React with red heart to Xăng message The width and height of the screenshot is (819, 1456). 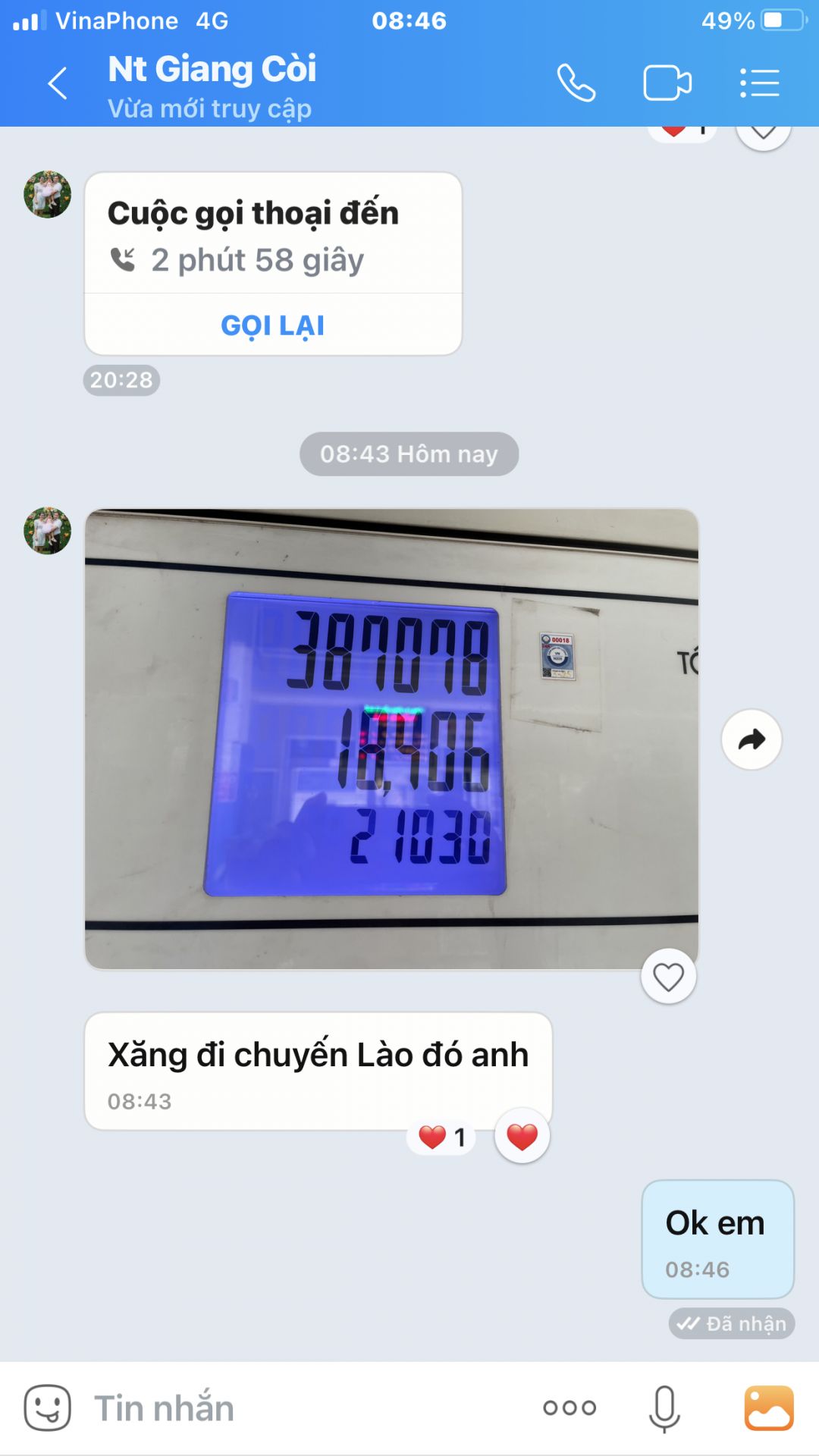[522, 1137]
